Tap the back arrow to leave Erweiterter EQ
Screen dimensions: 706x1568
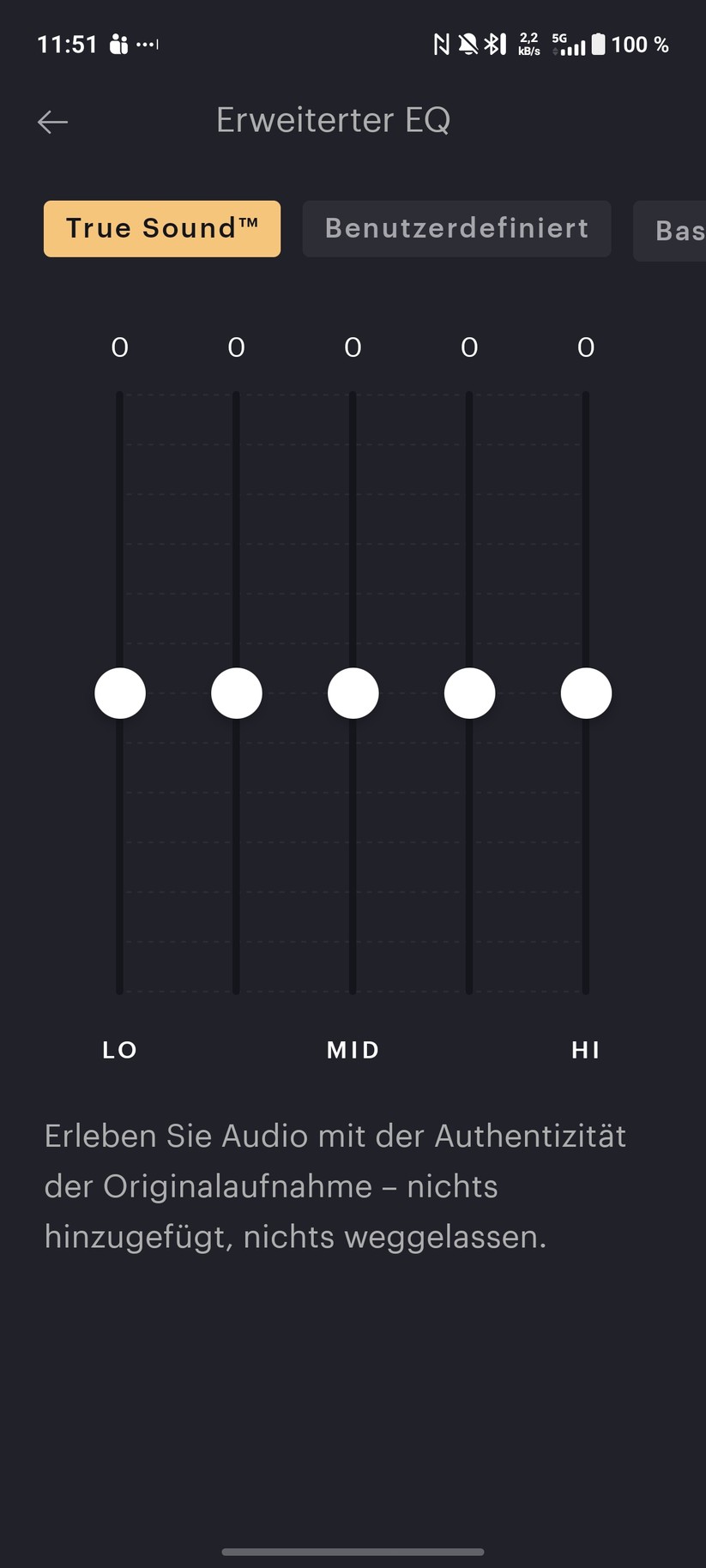click(x=52, y=121)
